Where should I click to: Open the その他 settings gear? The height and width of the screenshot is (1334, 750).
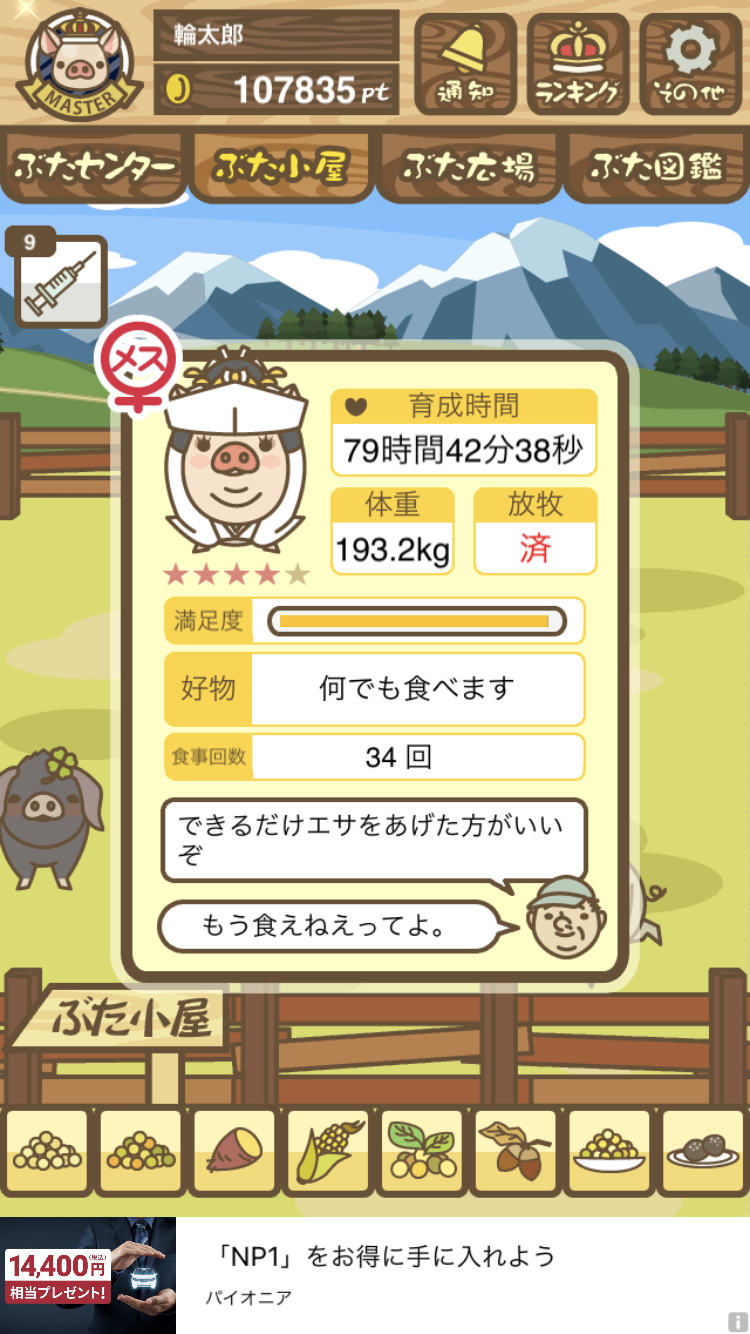click(x=691, y=65)
